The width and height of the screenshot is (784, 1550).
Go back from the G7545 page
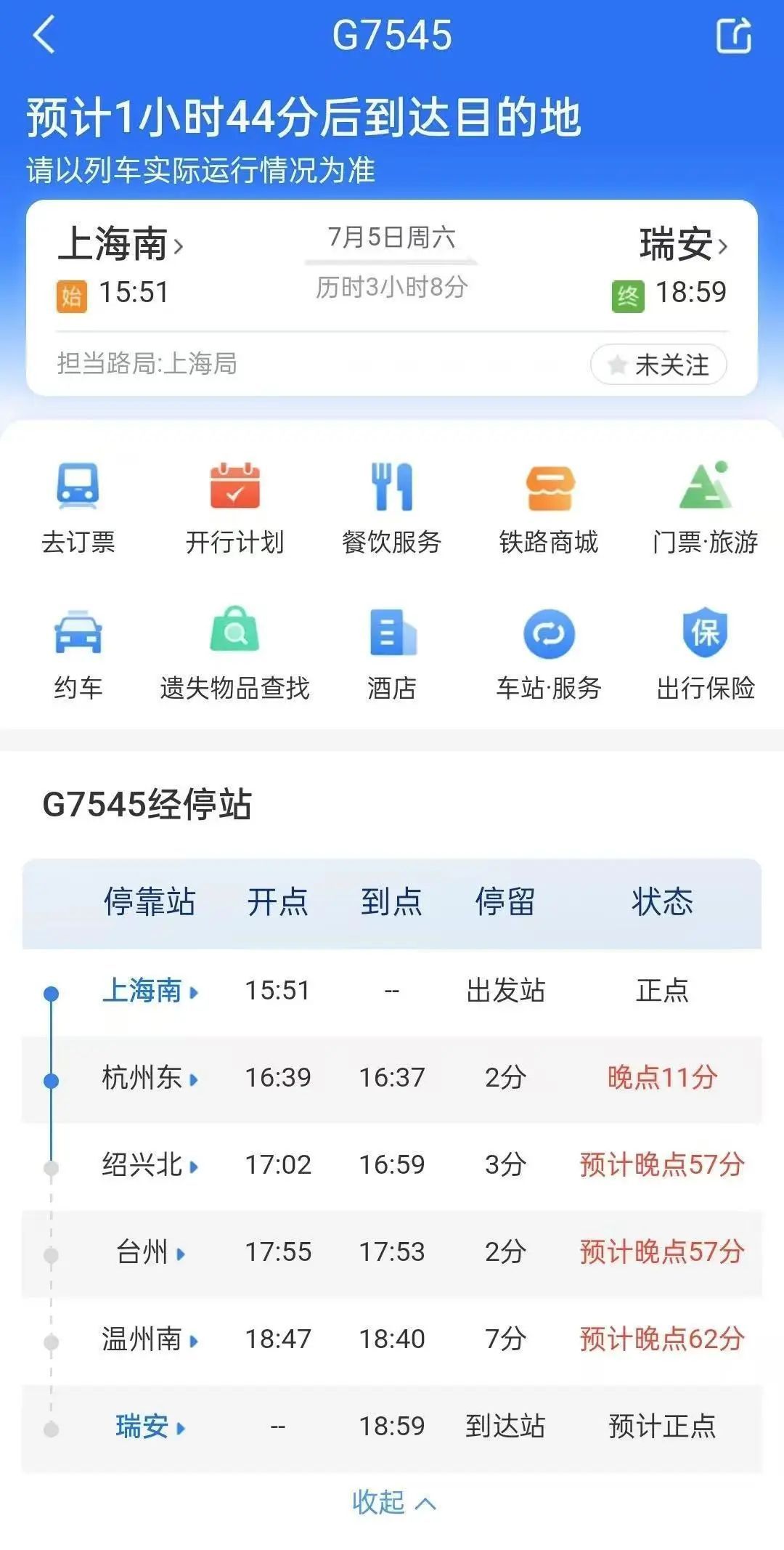tap(44, 36)
